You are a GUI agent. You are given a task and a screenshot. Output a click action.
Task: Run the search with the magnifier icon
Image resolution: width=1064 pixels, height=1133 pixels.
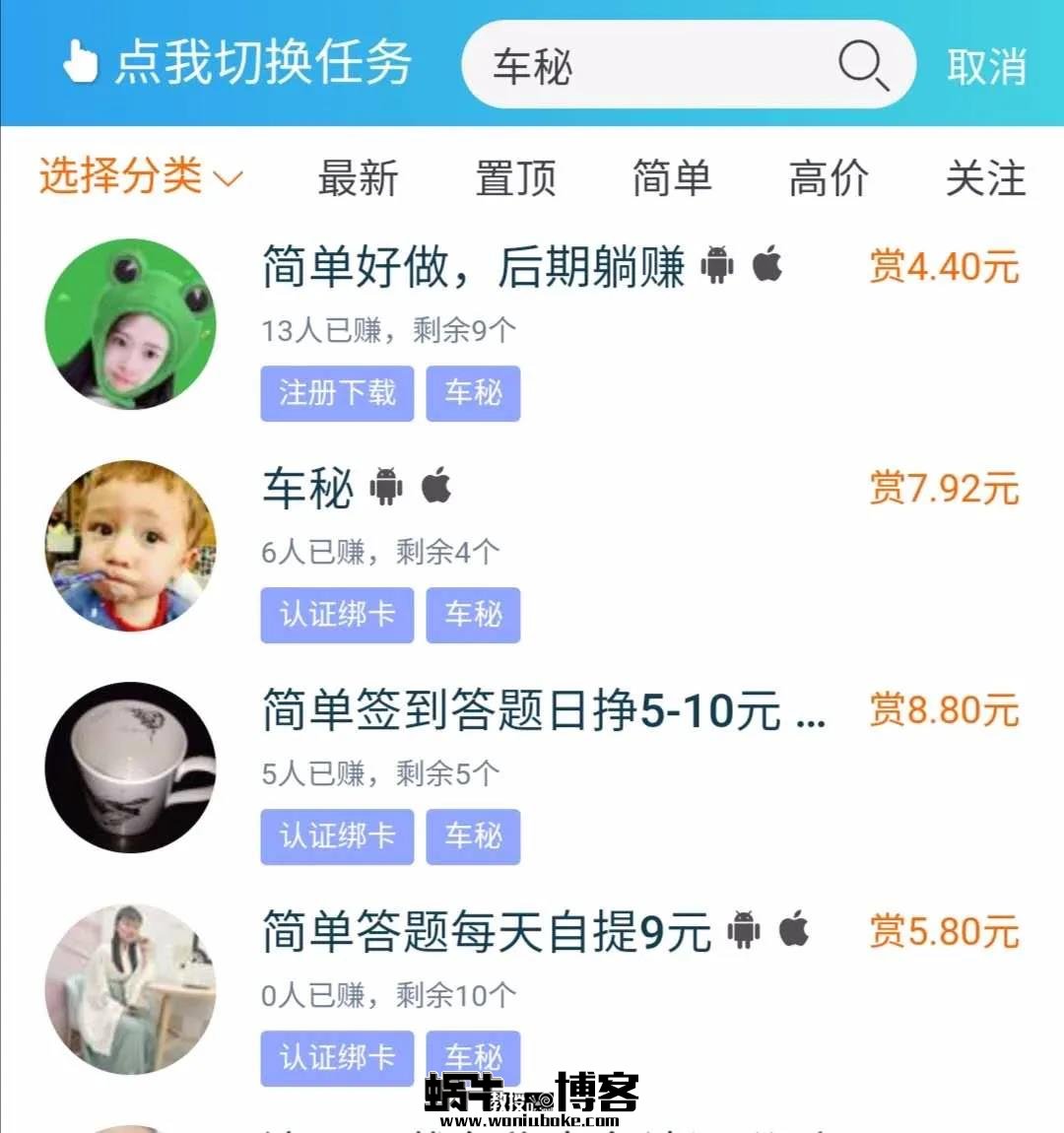[x=863, y=66]
